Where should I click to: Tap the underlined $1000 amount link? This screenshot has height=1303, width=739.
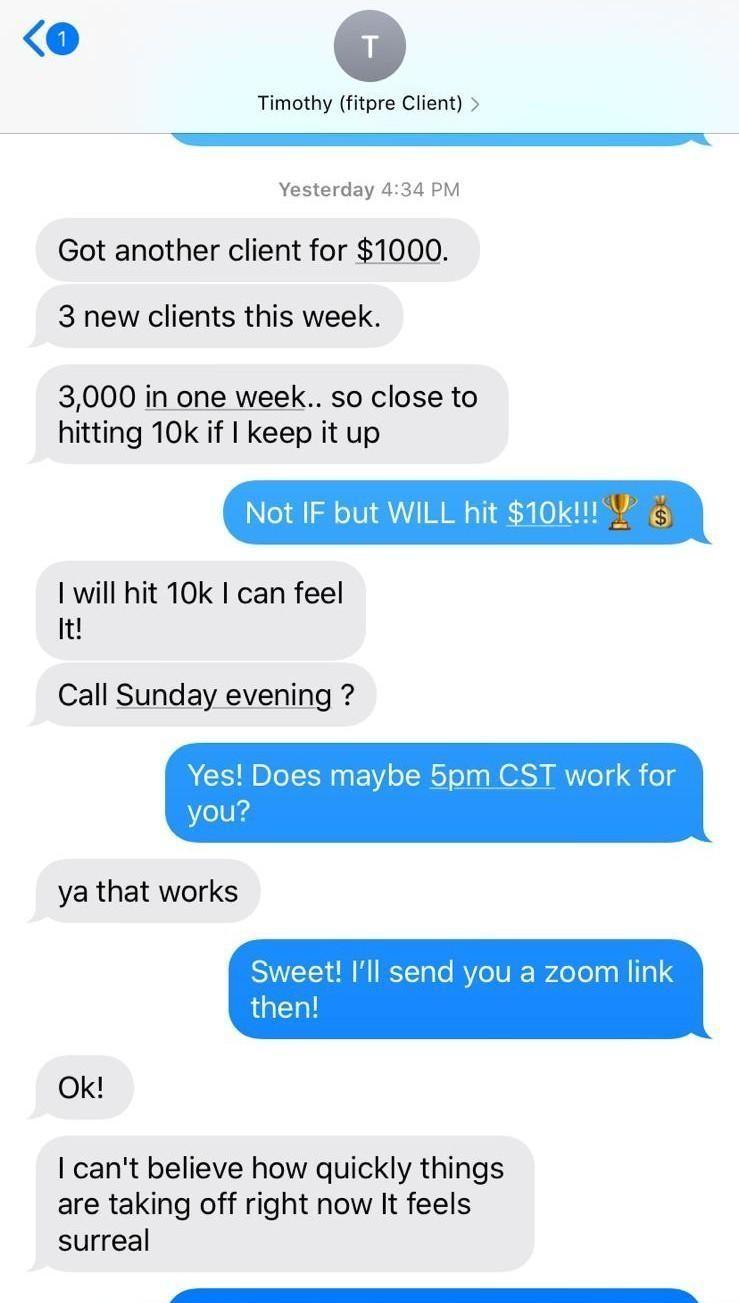[398, 250]
